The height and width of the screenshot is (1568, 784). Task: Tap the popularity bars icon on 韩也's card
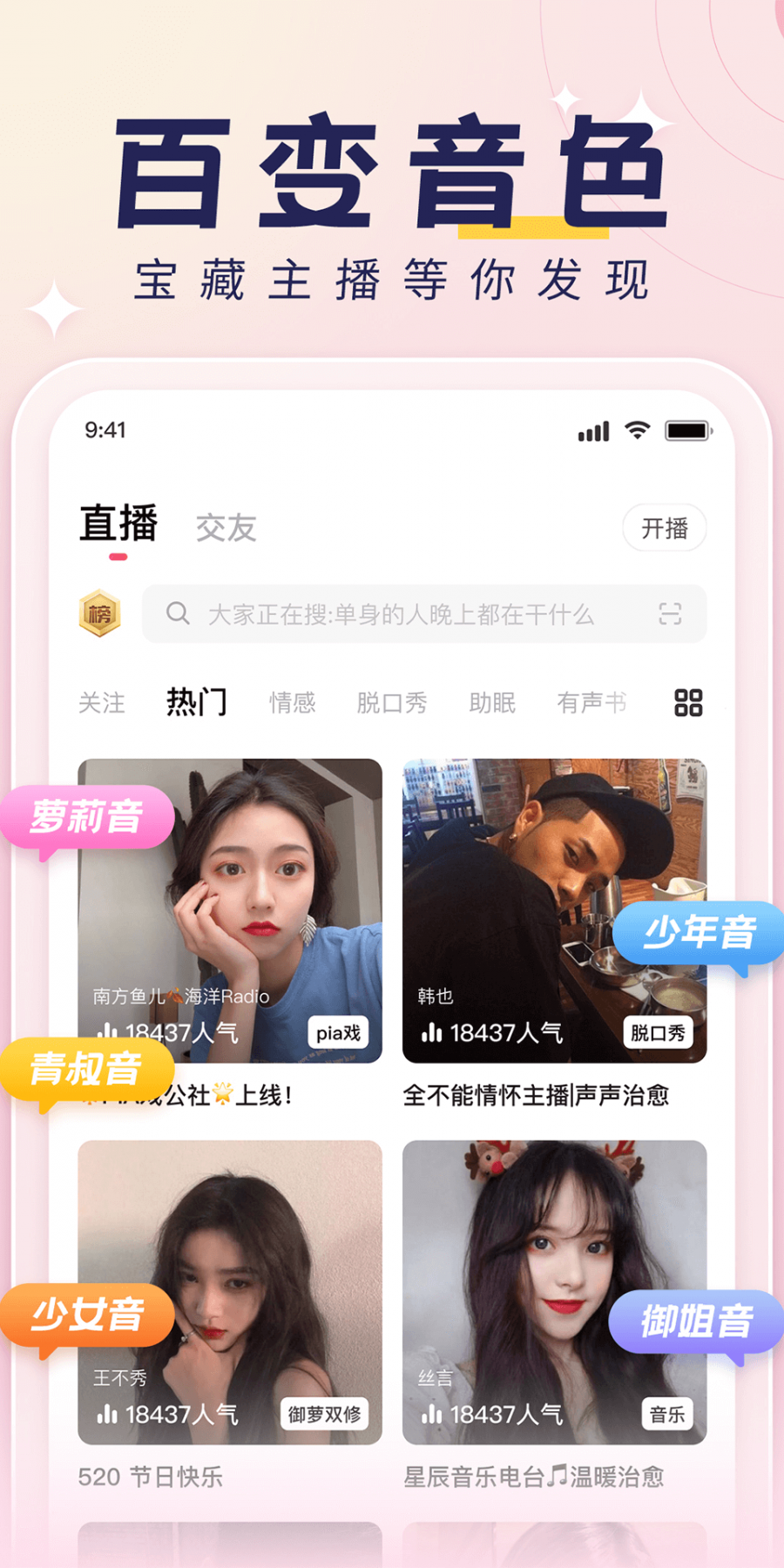pyautogui.click(x=433, y=1031)
